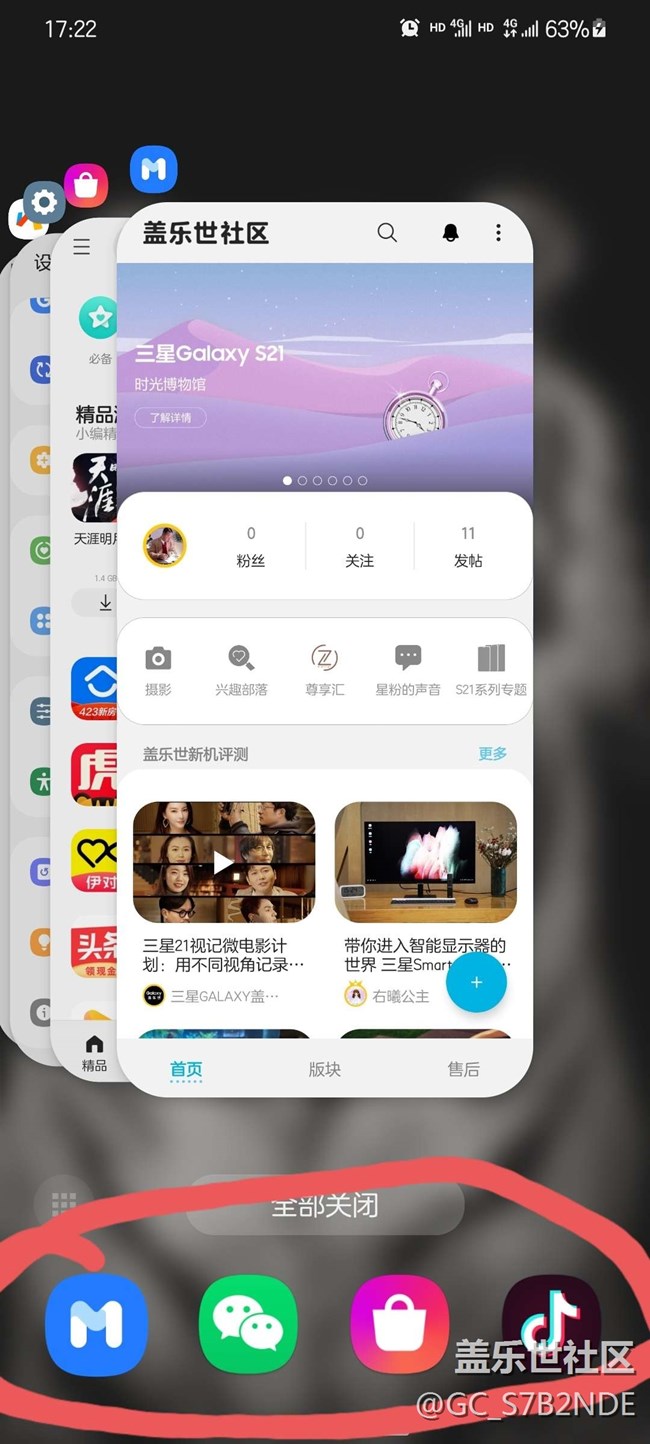
Task: Launch TikTok from suggested apps
Action: click(x=551, y=1322)
